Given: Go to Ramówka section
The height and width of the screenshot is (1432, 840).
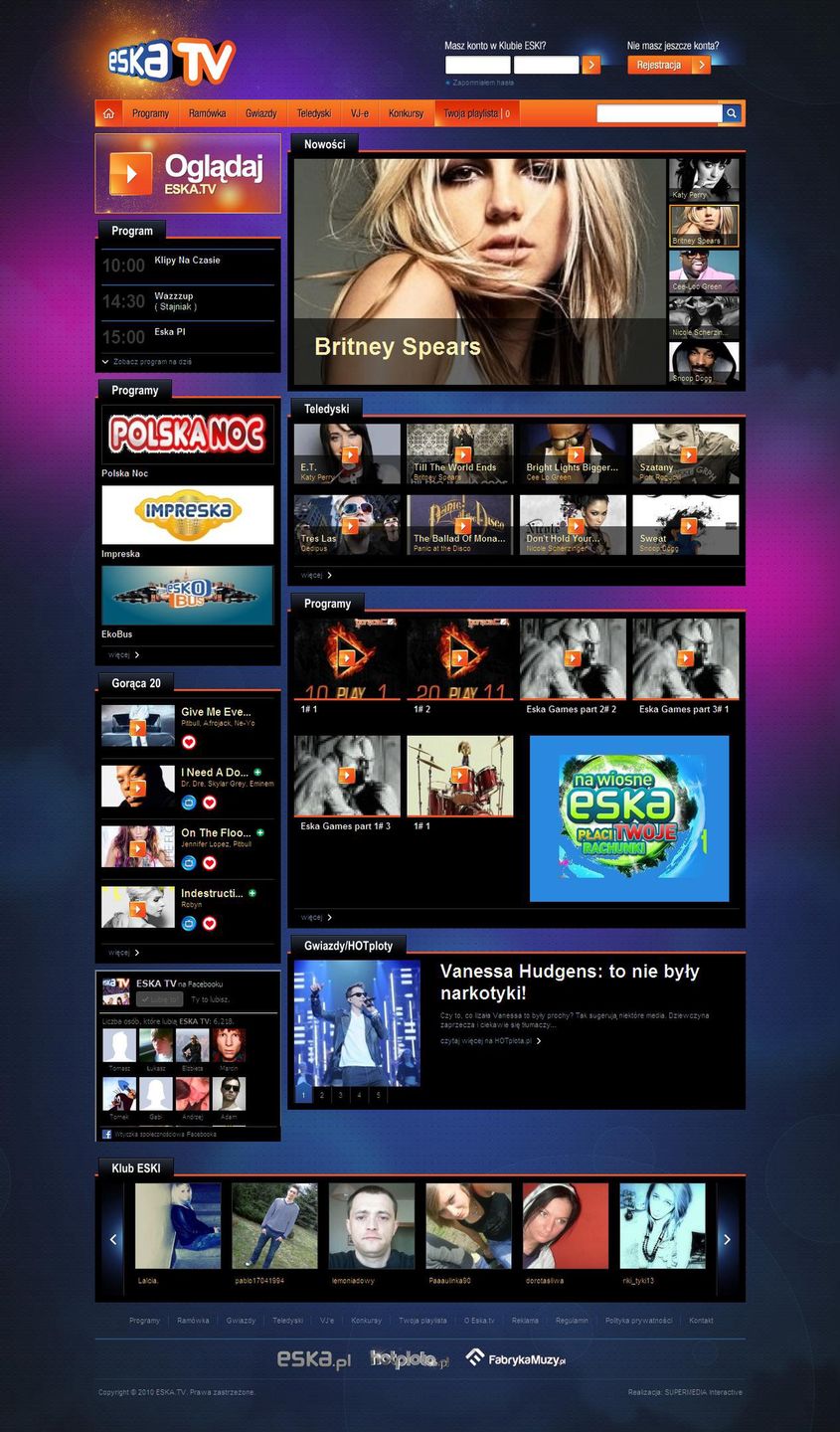Looking at the screenshot, I should point(207,113).
